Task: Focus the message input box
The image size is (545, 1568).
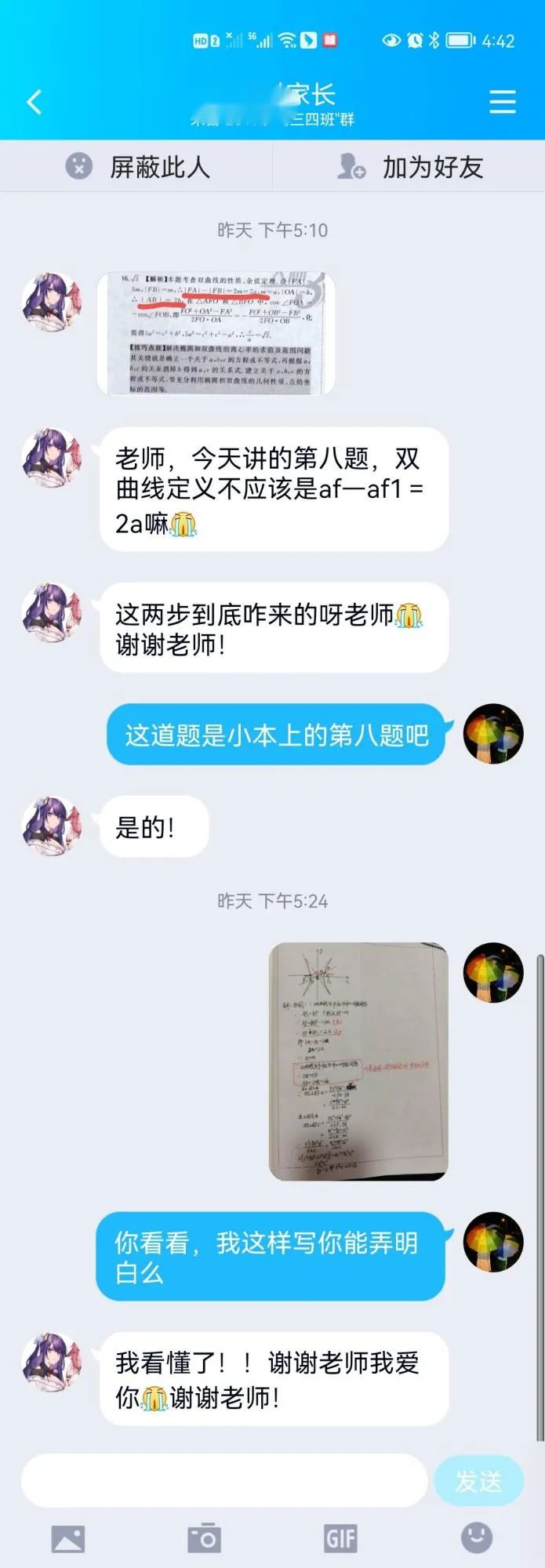Action: pos(223,1480)
